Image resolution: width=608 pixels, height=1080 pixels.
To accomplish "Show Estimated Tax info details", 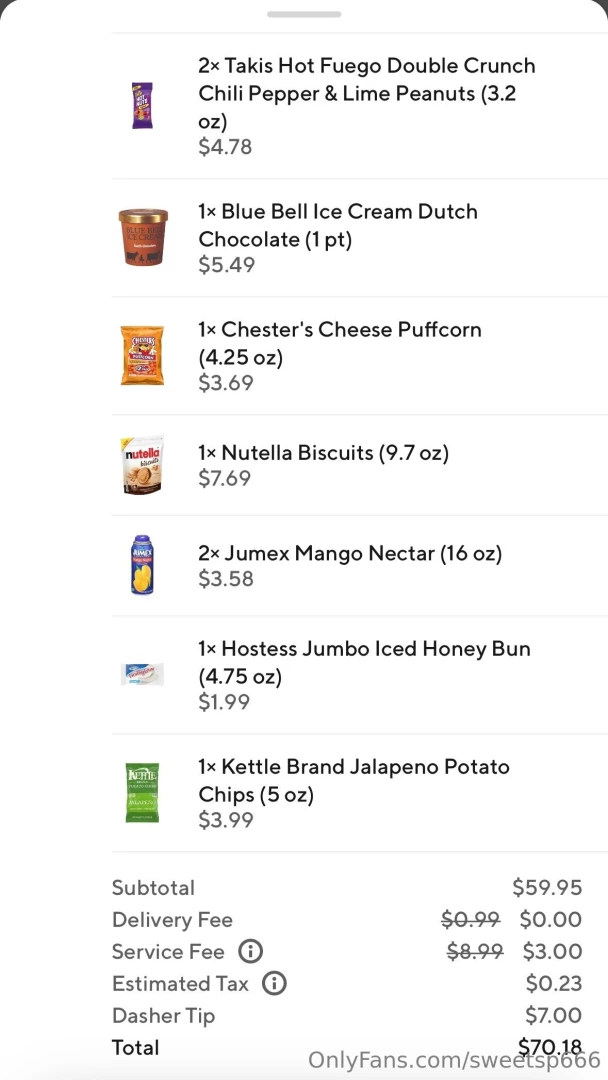I will tap(274, 983).
